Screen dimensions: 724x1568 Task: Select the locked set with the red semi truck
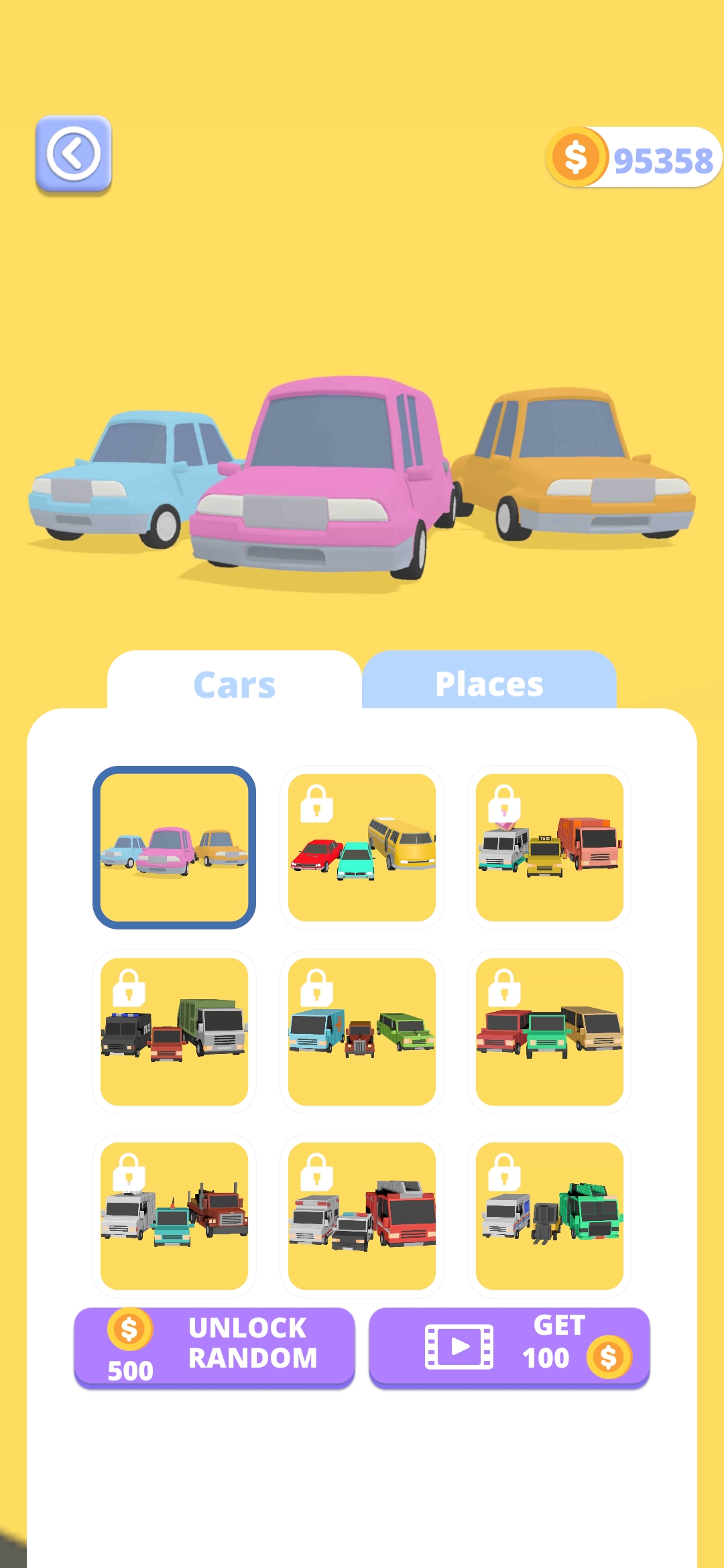pyautogui.click(x=174, y=1216)
